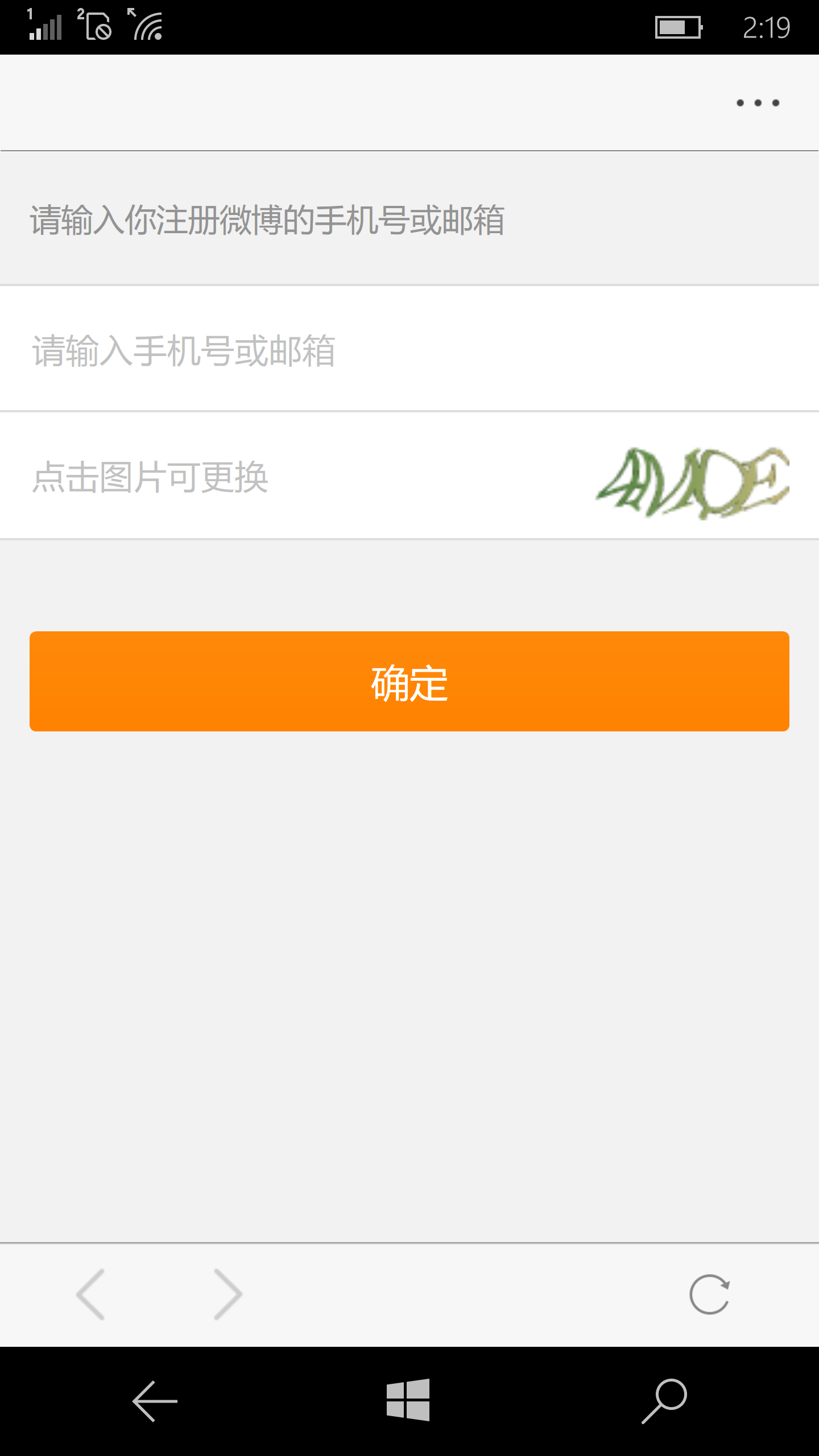Open the three-dot overflow menu
Image resolution: width=819 pixels, height=1456 pixels.
[x=758, y=103]
